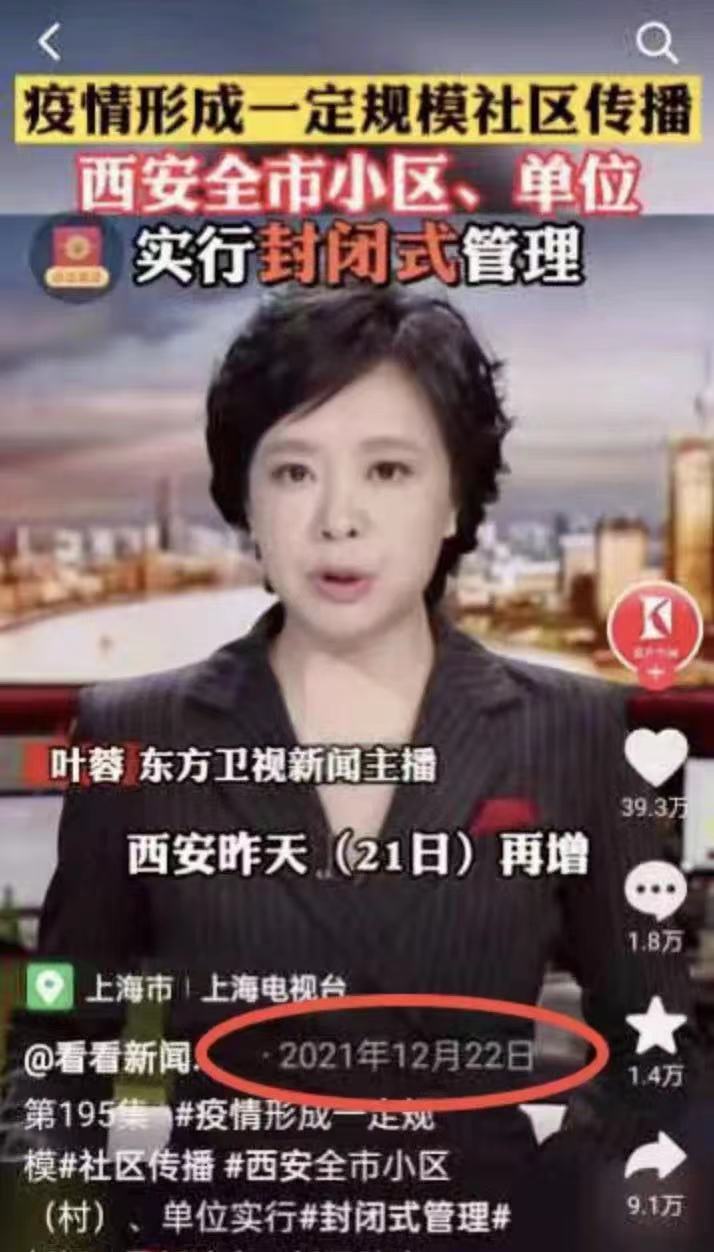
Task: Share the video using the arrow icon
Action: pos(656,1160)
